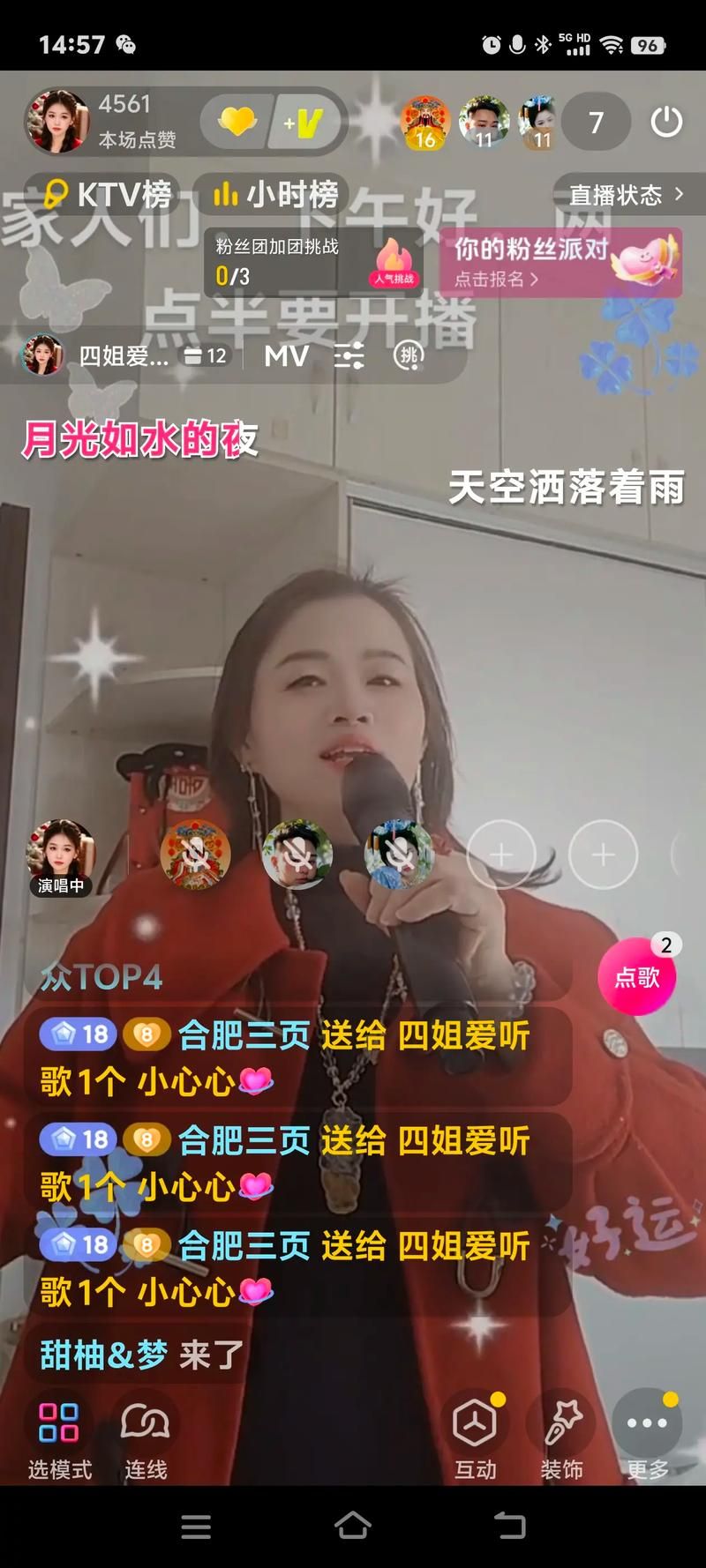Tap the +V follow button
This screenshot has height=1568, width=706.
pyautogui.click(x=303, y=123)
